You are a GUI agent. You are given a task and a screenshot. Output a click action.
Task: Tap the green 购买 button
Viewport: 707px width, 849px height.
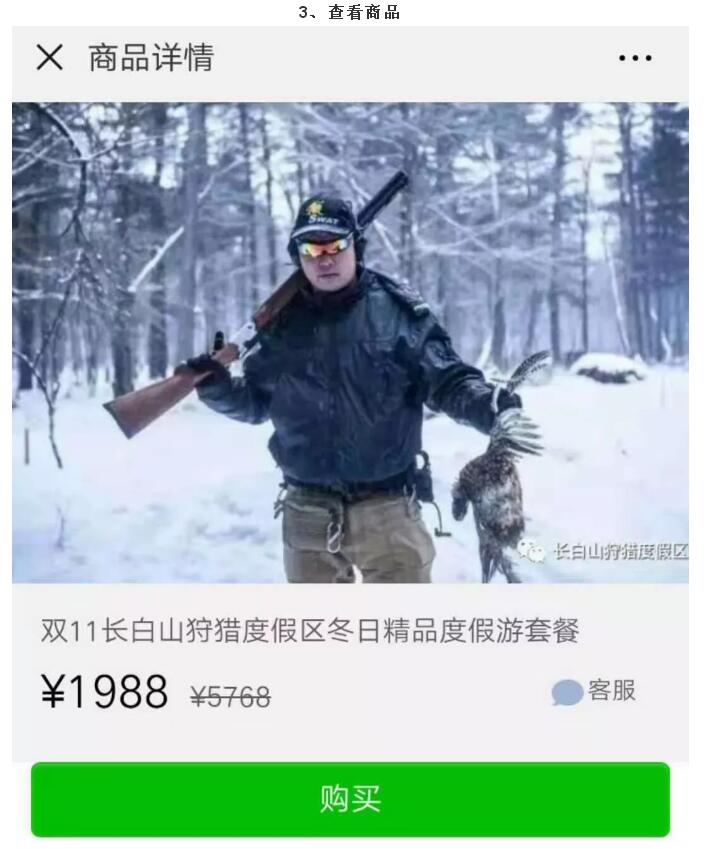(x=350, y=800)
